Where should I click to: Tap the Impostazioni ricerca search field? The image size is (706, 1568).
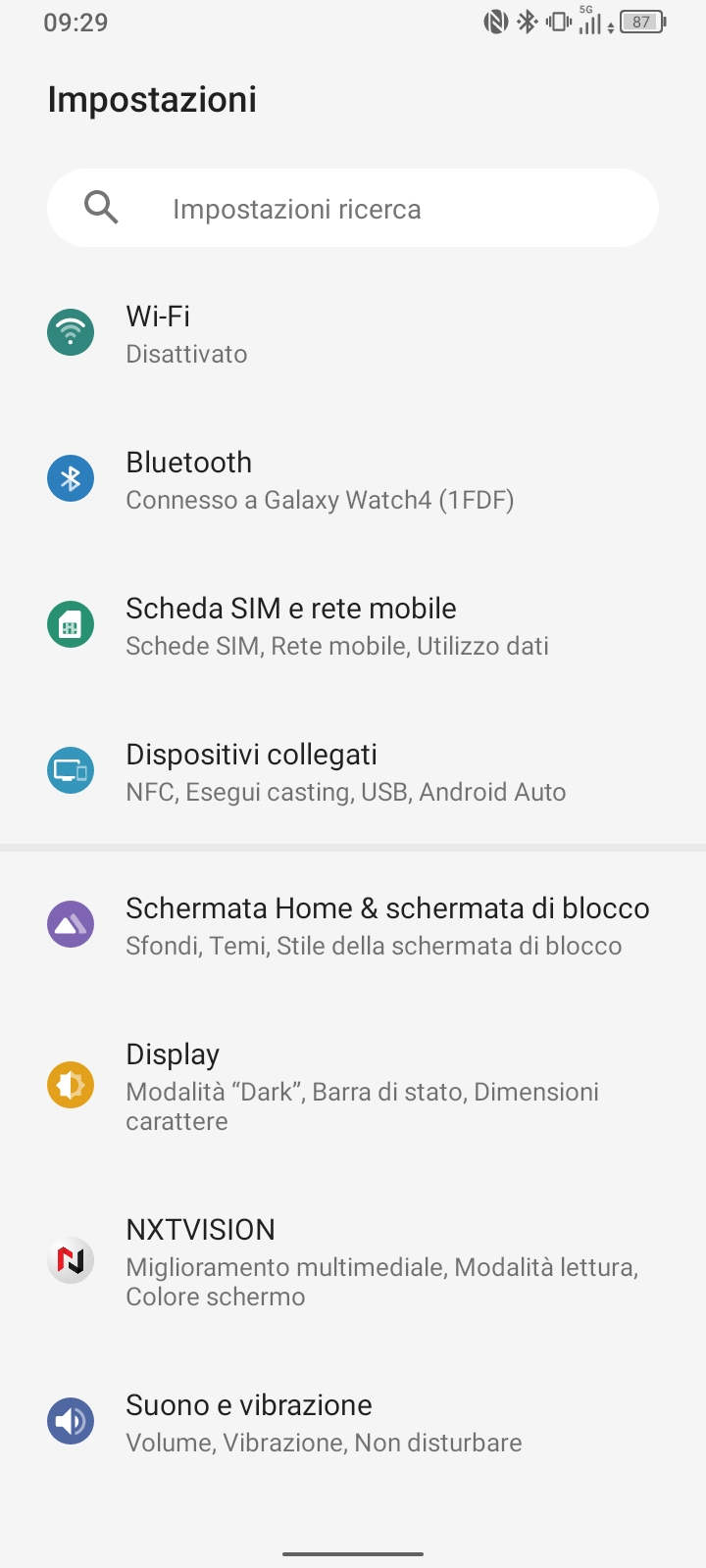353,208
